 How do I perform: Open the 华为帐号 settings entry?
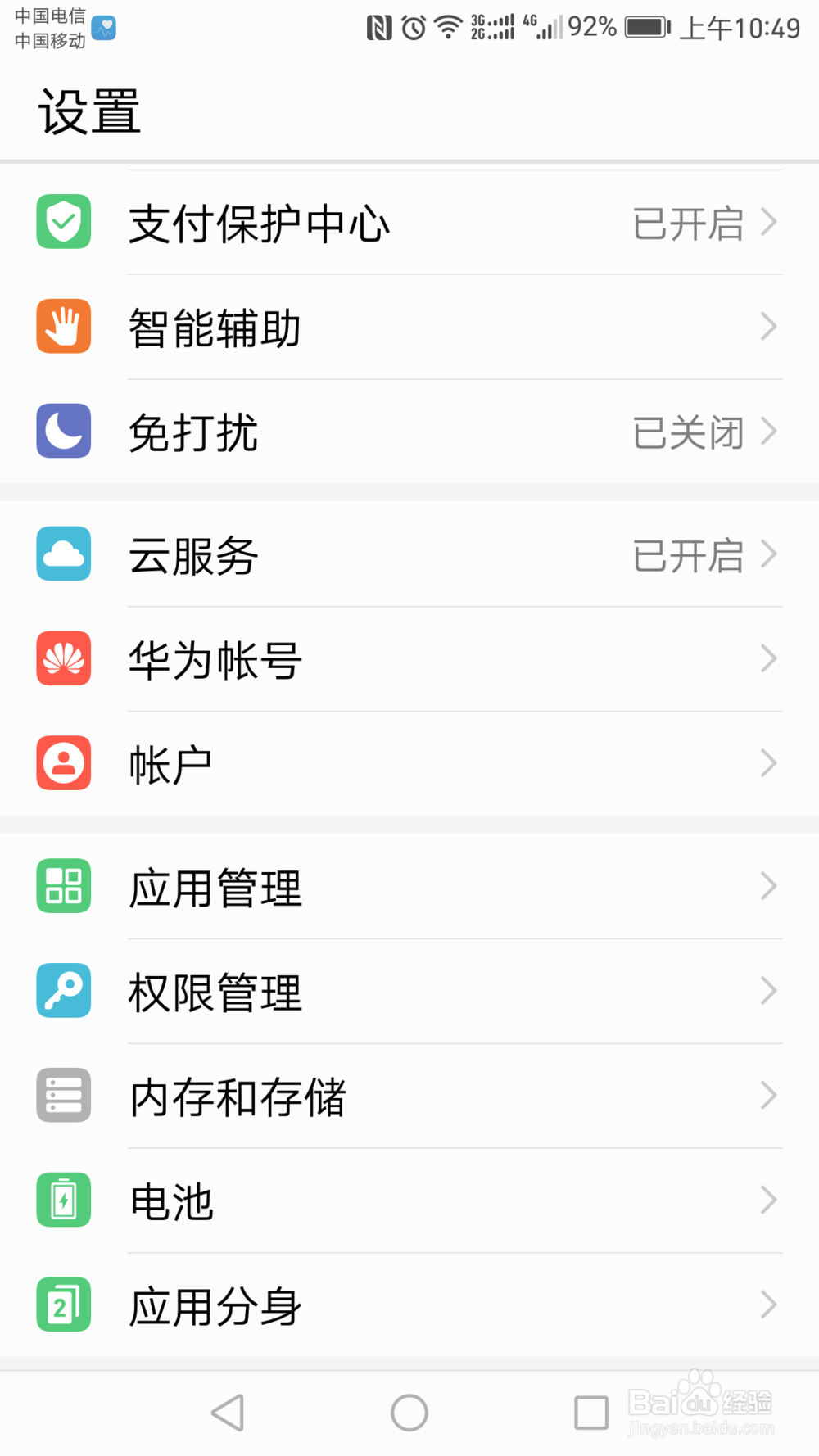pos(409,659)
